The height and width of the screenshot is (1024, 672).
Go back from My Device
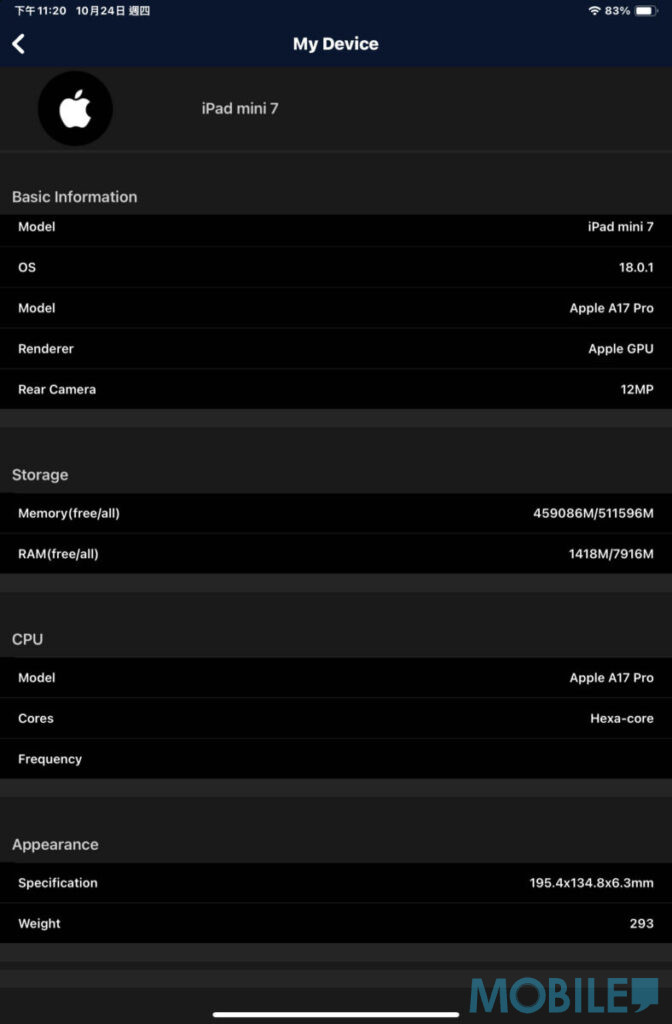coord(18,43)
